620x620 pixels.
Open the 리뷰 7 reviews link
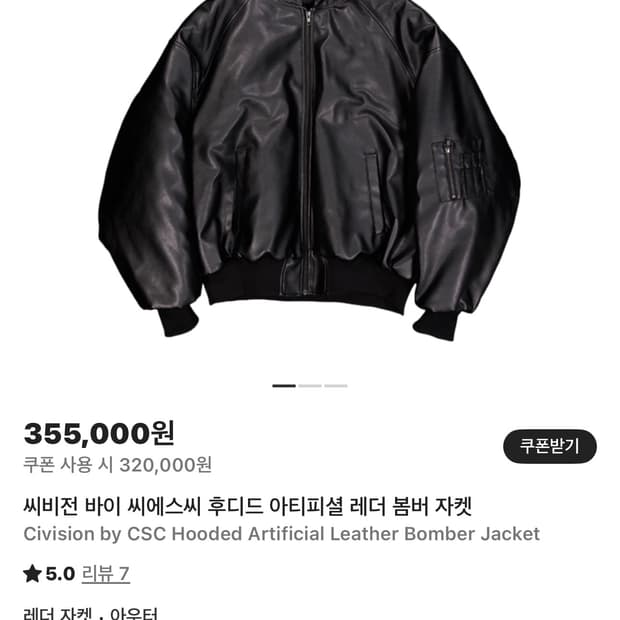(106, 574)
